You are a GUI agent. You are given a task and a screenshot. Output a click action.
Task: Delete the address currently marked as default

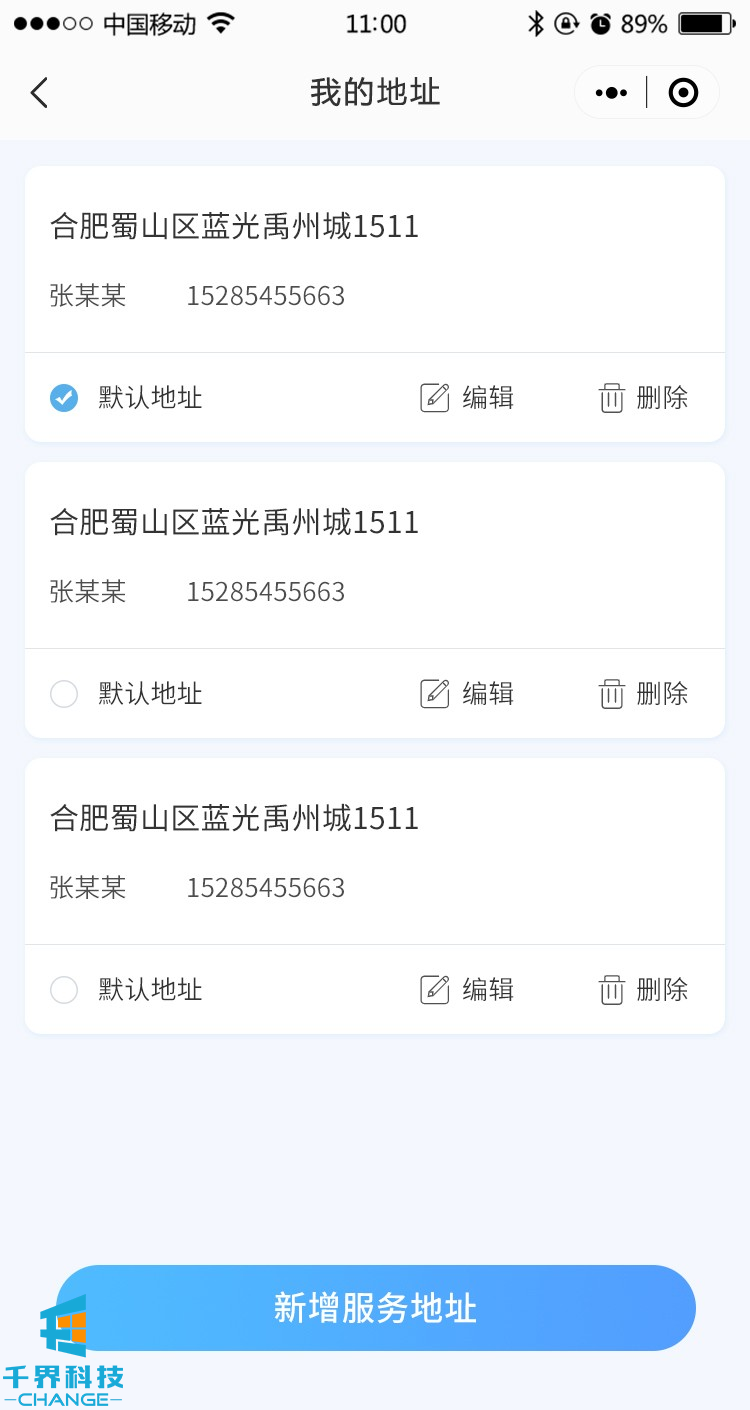pos(643,398)
